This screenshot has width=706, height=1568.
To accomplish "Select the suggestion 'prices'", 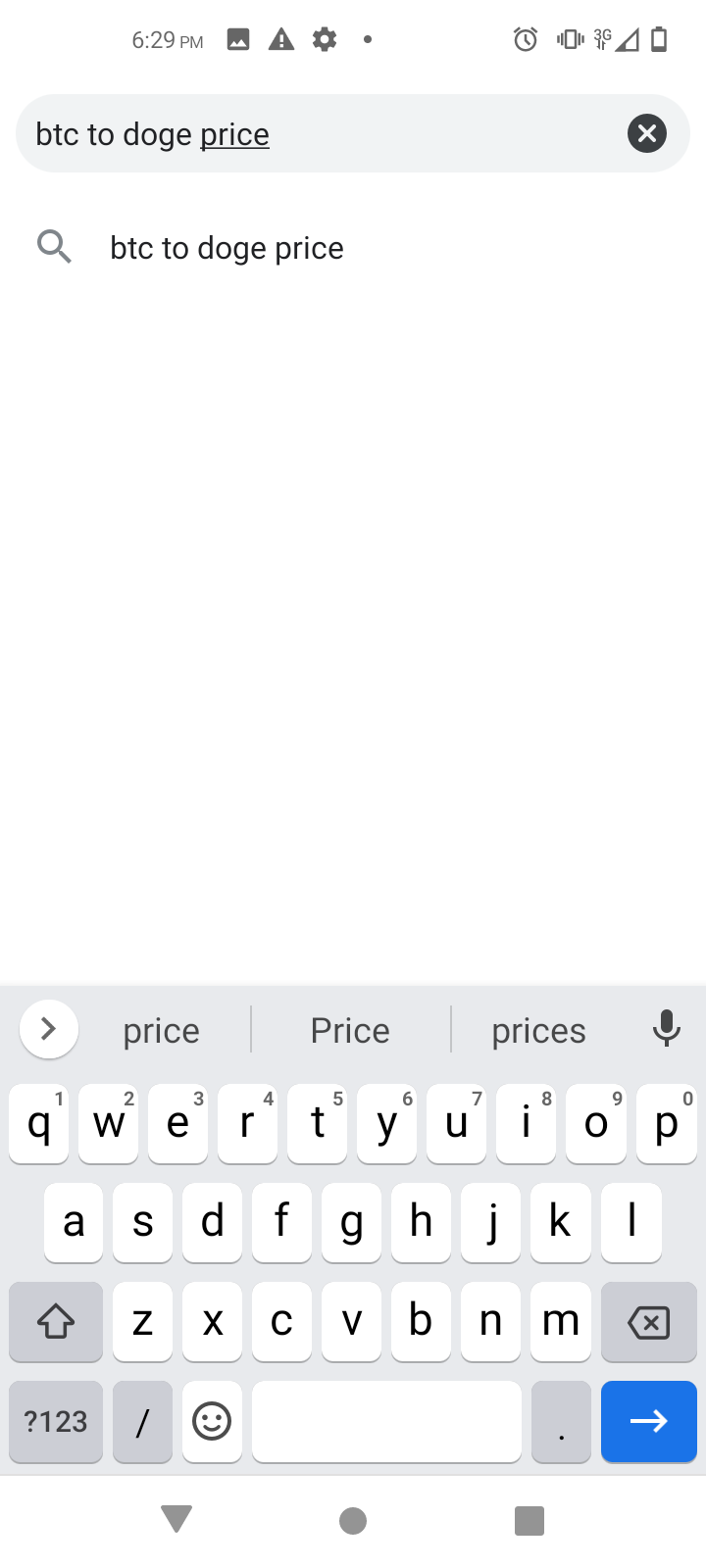I will [538, 1029].
